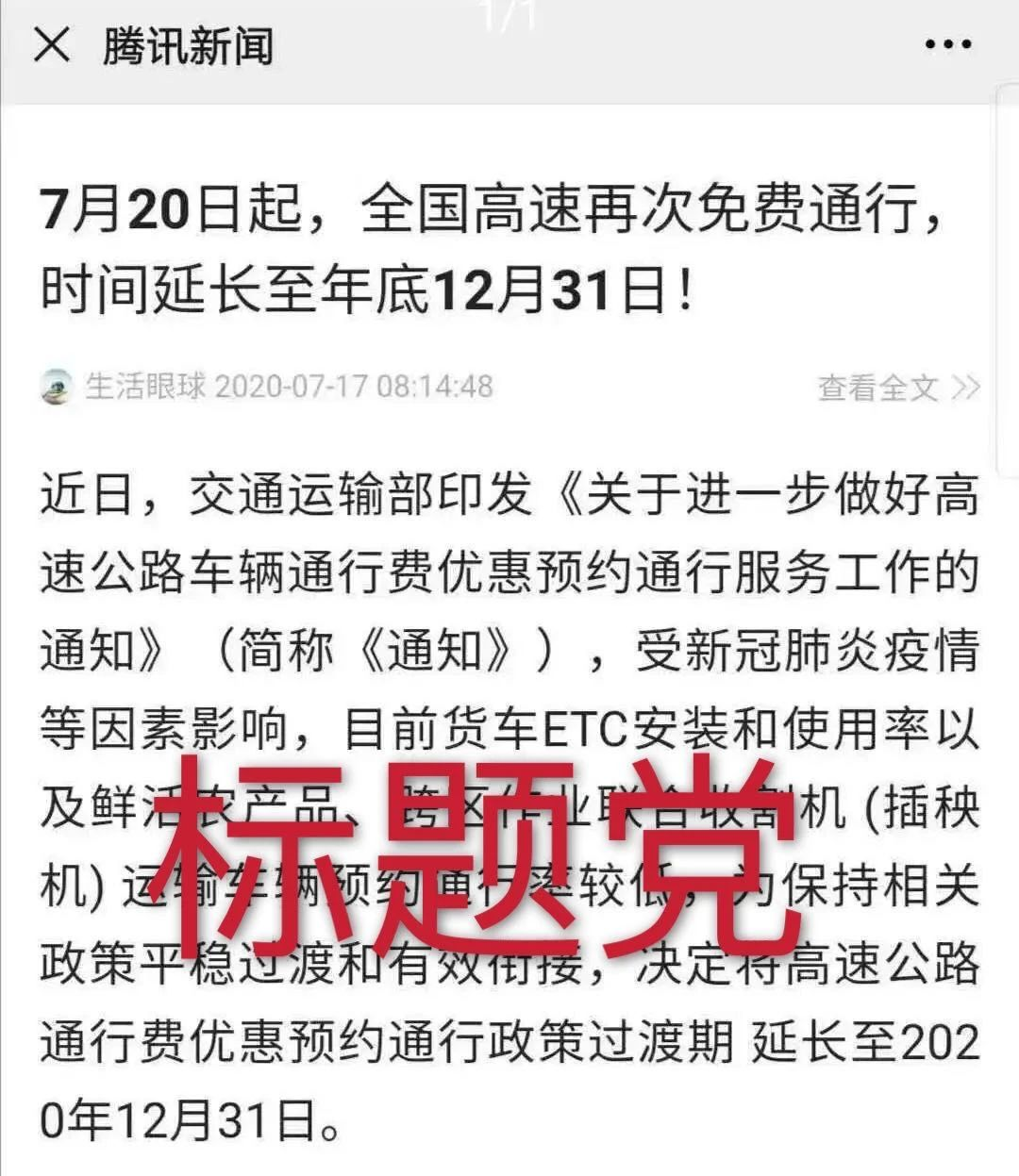Viewport: 1019px width, 1176px height.
Task: Close the Tencent News page
Action: click(52, 45)
